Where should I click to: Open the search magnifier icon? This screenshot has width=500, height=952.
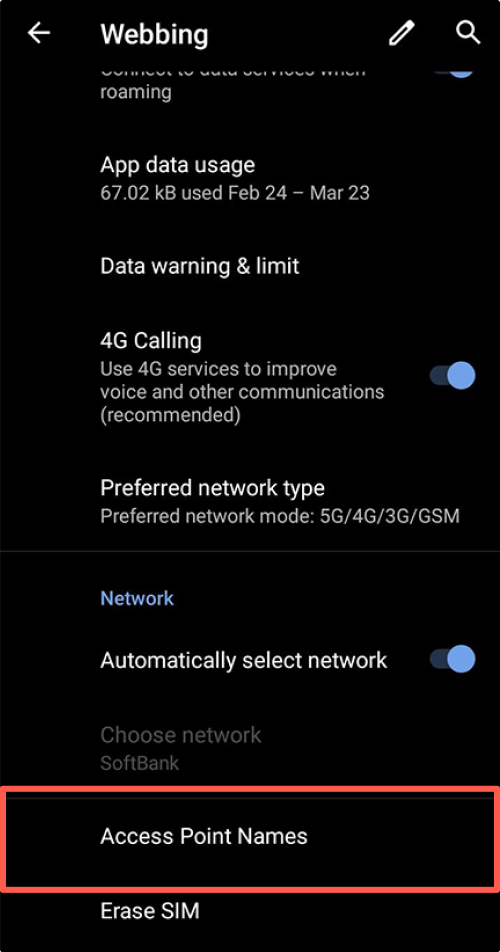coord(468,33)
